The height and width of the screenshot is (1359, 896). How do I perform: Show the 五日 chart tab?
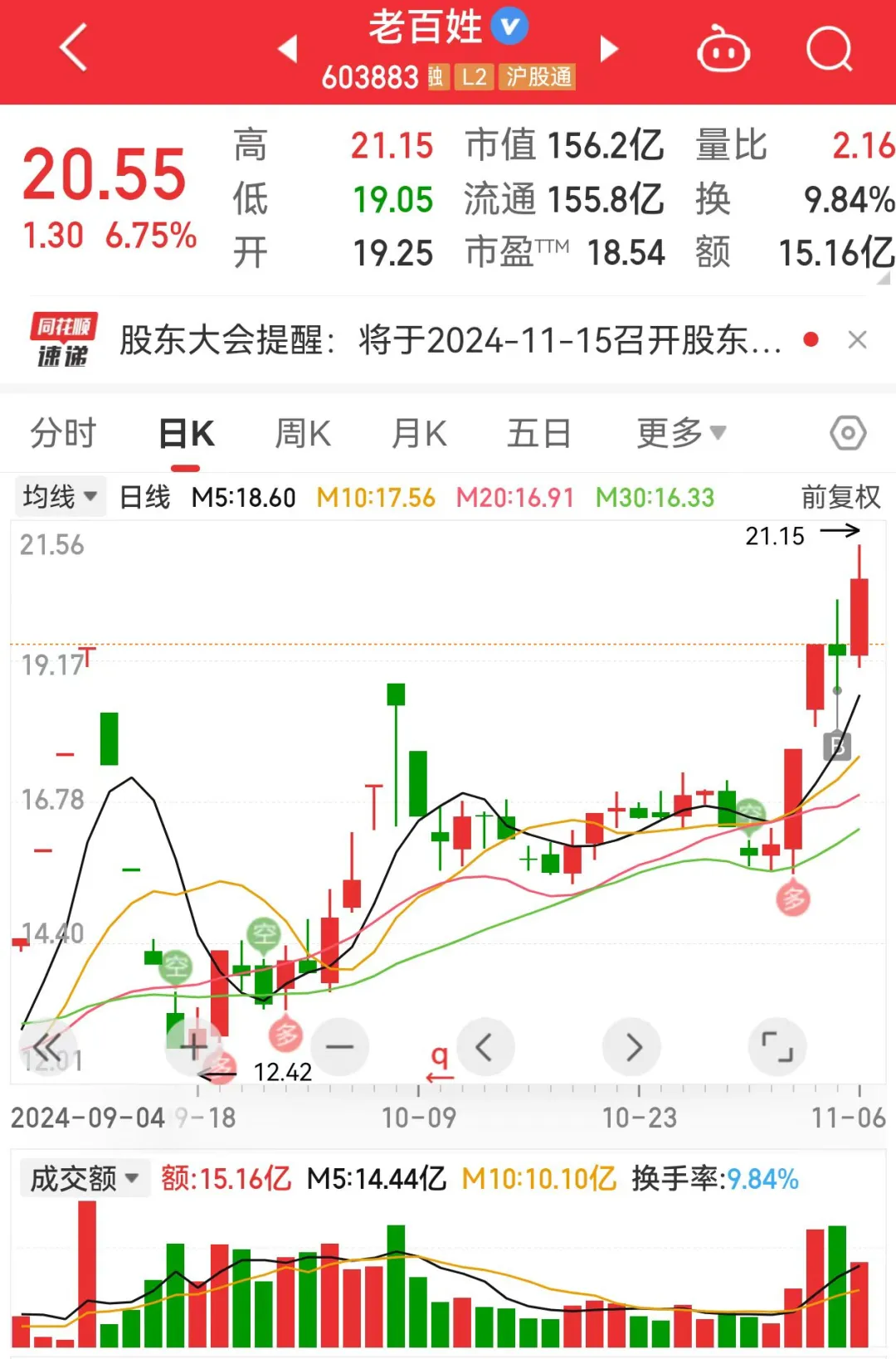coord(538,433)
